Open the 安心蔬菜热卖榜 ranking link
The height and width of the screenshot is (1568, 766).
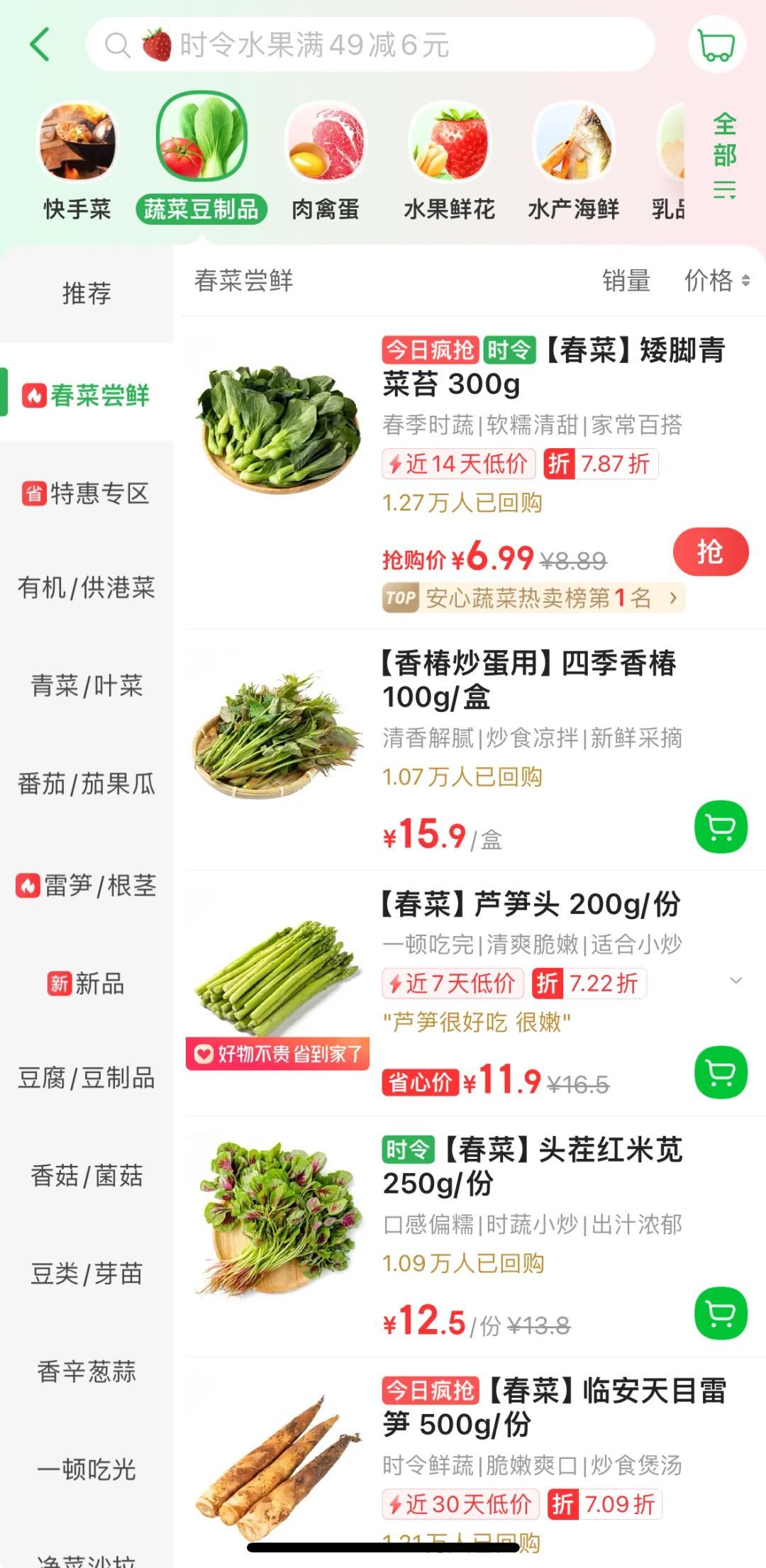click(533, 598)
